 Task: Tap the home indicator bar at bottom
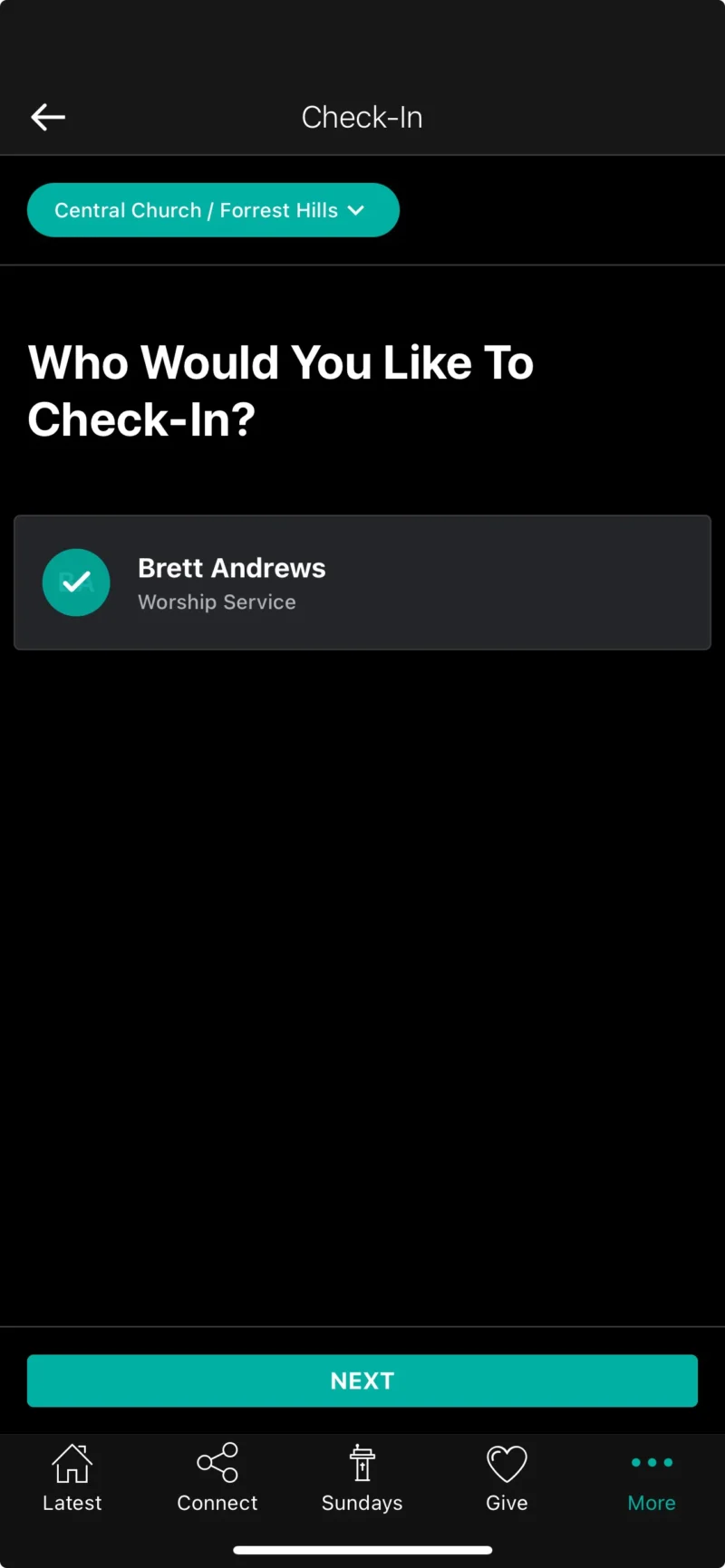pos(362,1551)
